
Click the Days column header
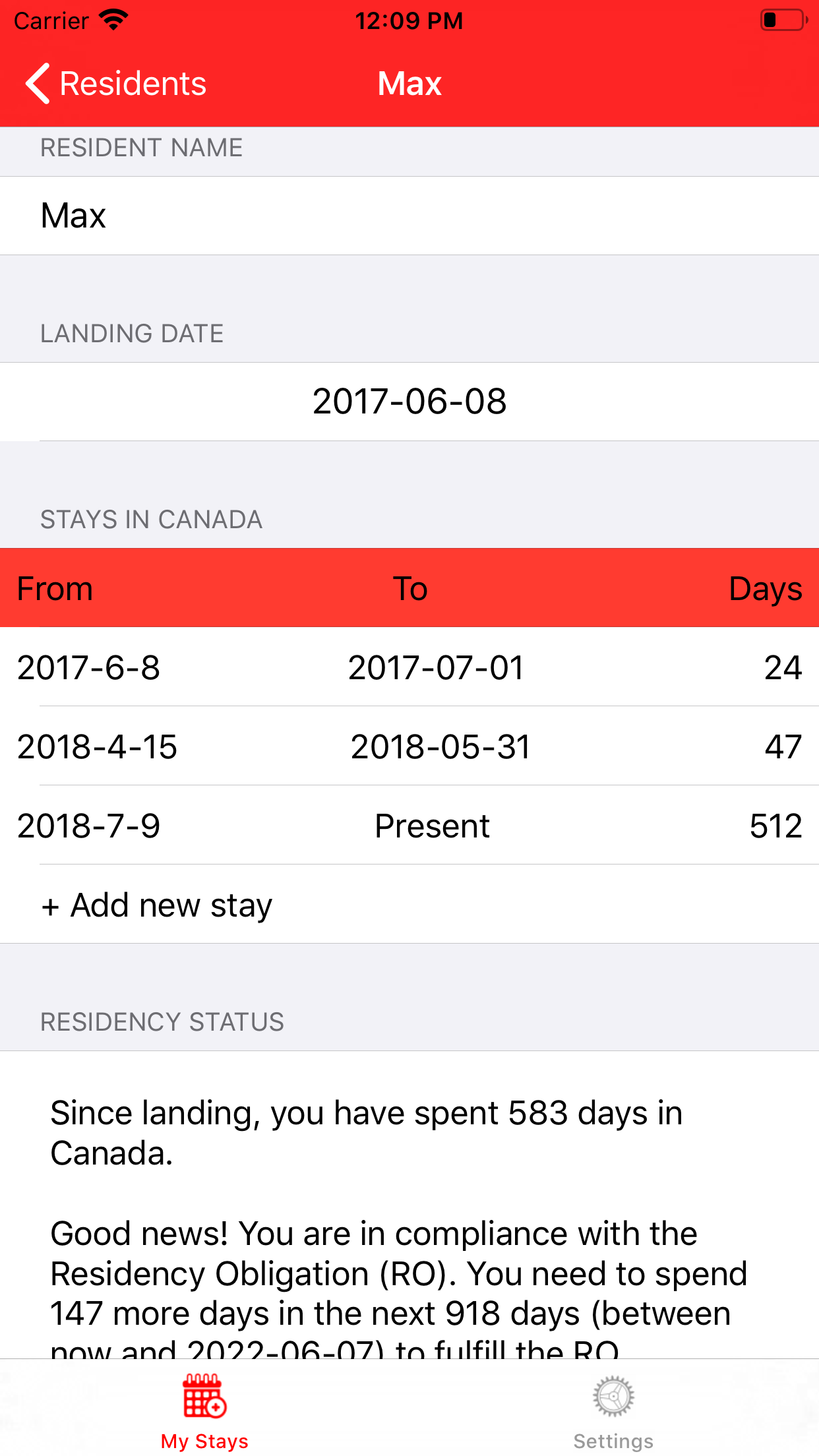pos(767,588)
